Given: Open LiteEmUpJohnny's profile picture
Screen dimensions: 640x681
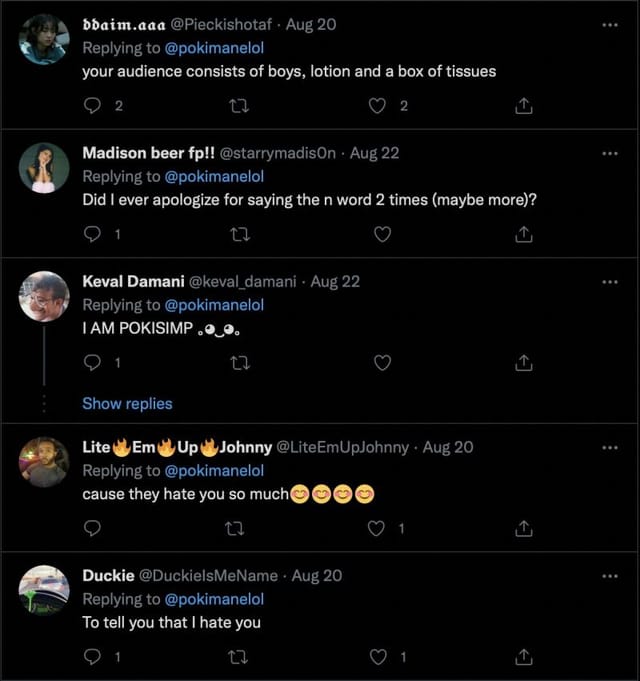Looking at the screenshot, I should (44, 462).
